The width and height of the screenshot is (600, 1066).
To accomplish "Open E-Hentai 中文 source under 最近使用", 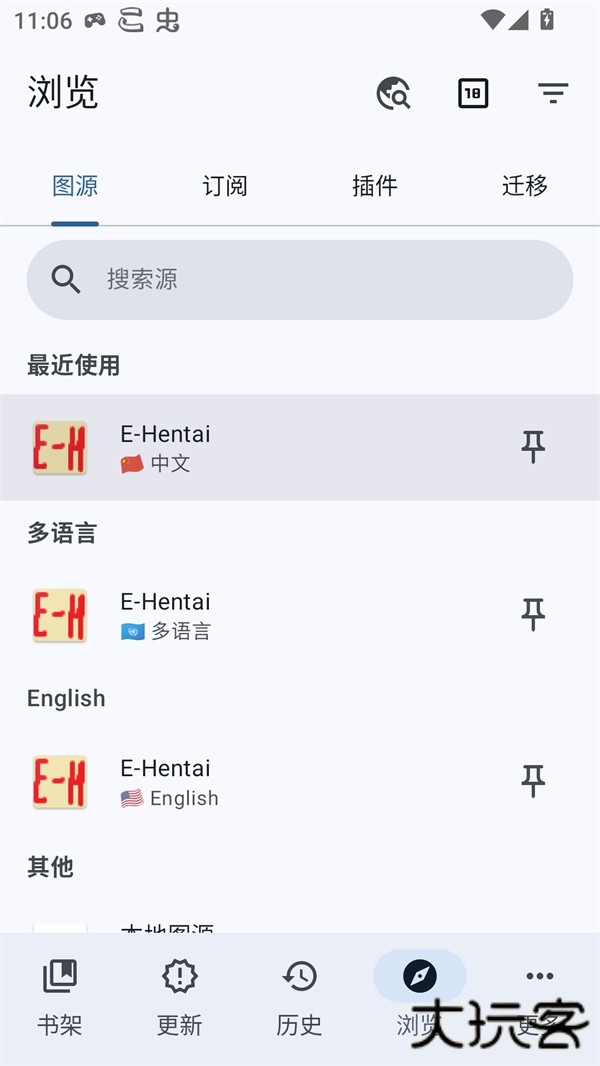I will tap(250, 447).
